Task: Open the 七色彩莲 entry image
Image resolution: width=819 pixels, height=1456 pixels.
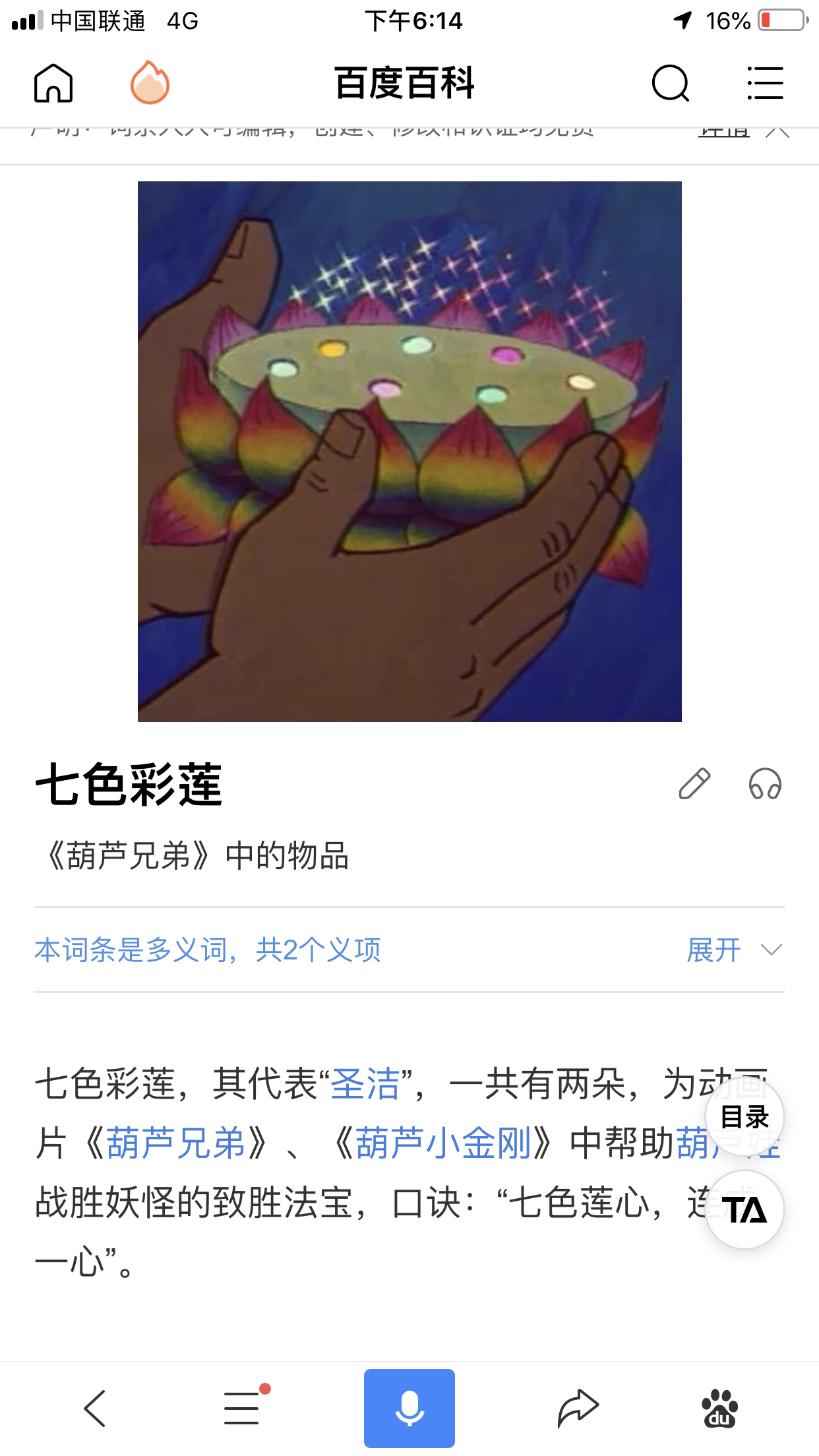Action: [409, 451]
